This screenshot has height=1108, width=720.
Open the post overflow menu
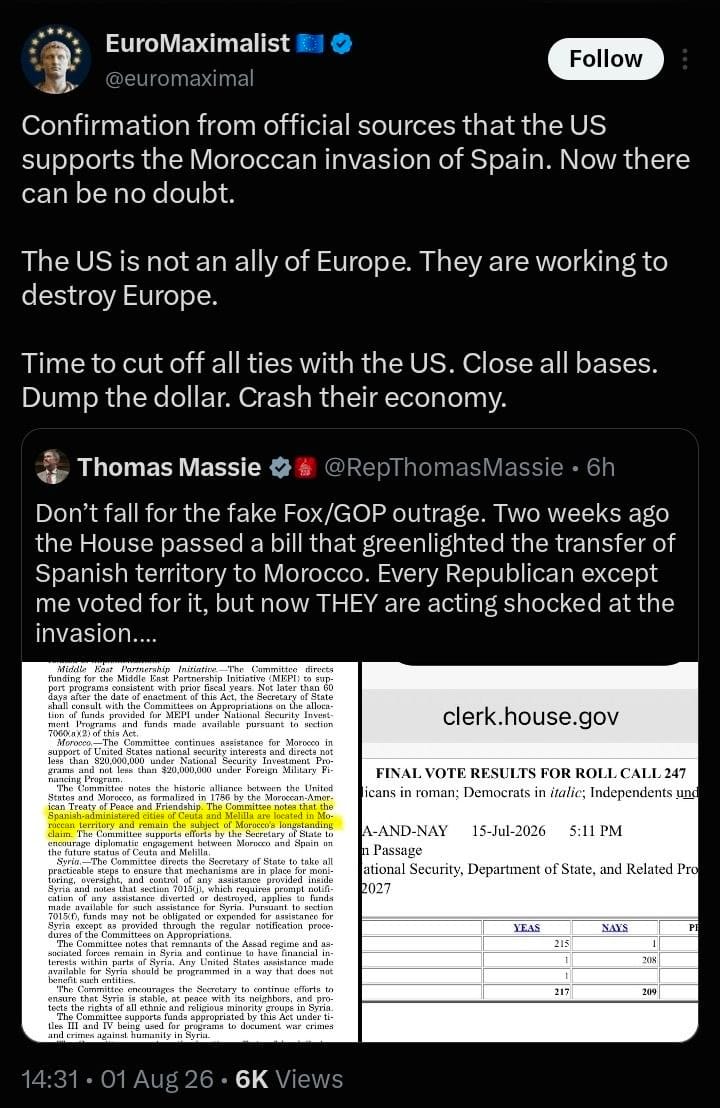click(x=685, y=59)
